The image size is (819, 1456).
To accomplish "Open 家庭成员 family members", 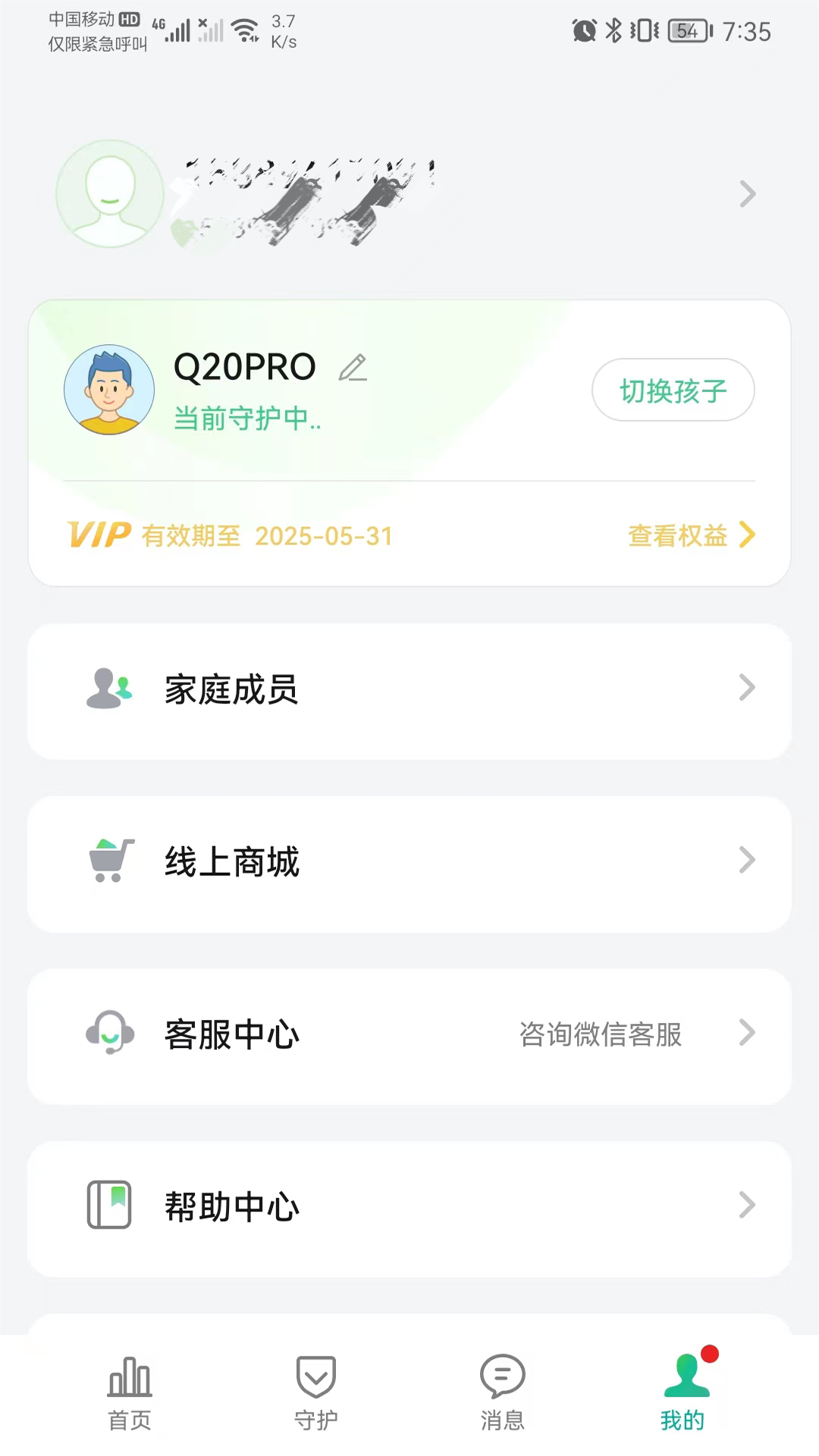I will (409, 690).
